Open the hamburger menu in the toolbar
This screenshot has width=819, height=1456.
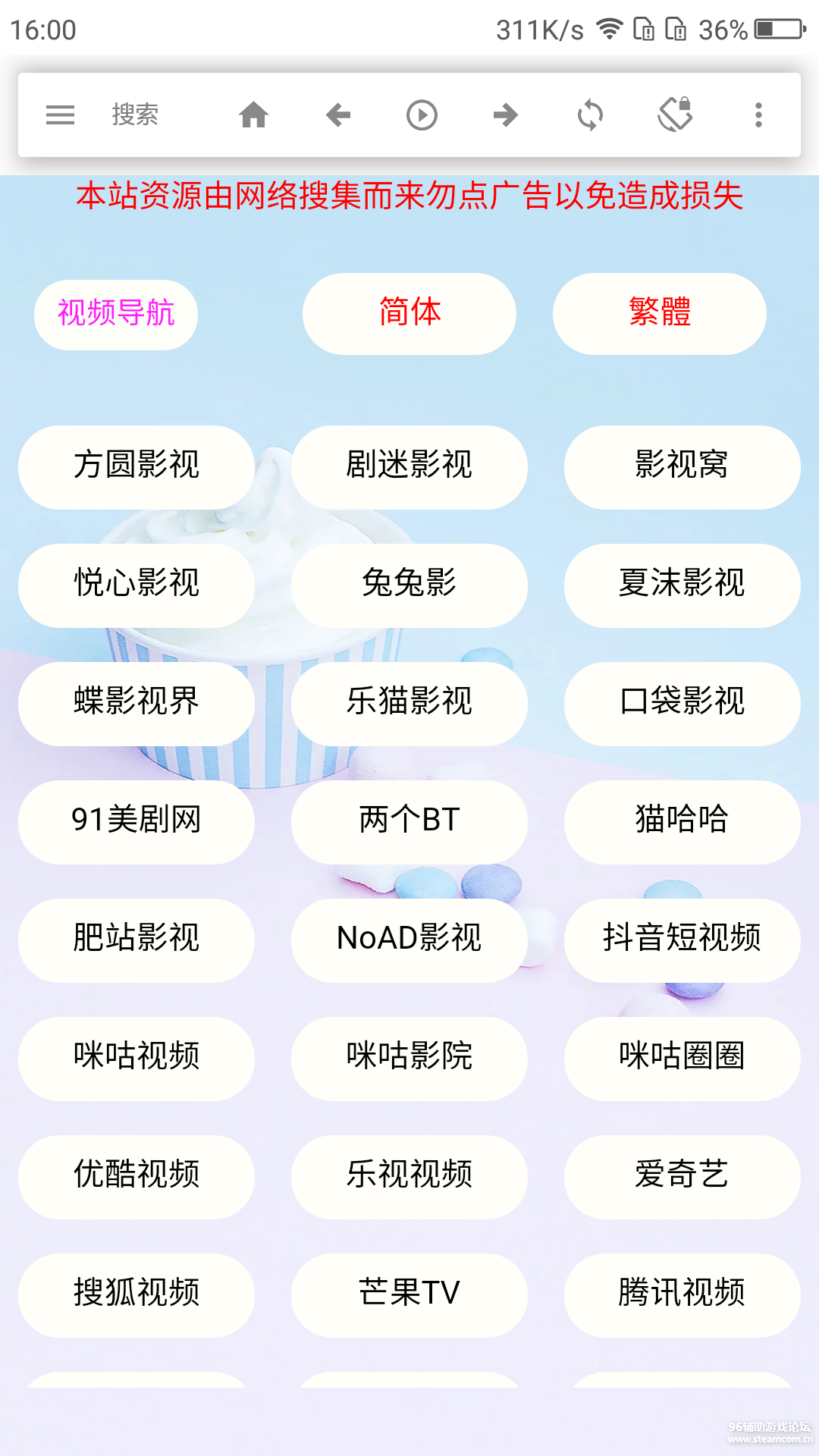click(x=59, y=115)
